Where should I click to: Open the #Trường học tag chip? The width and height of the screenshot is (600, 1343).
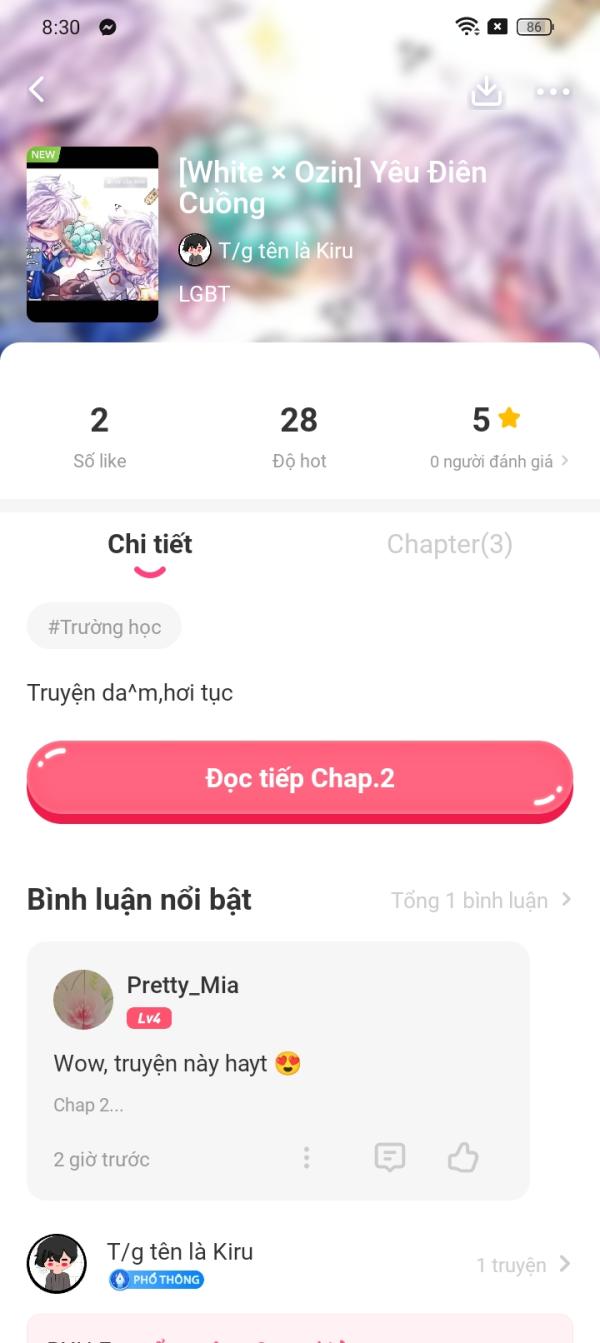click(104, 627)
